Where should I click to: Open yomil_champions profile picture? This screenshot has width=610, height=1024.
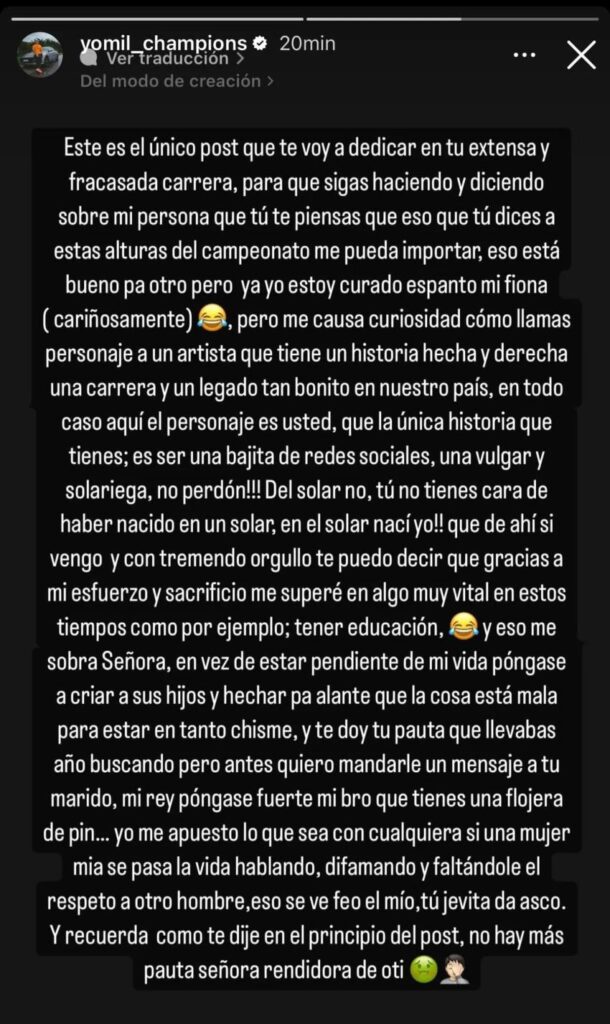[41, 54]
